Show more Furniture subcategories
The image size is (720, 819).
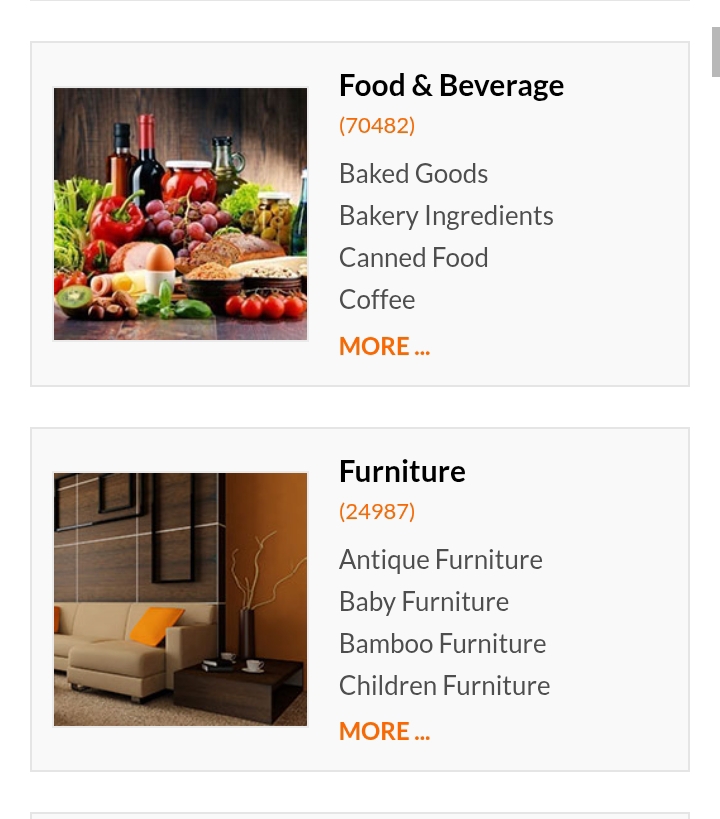tap(384, 732)
